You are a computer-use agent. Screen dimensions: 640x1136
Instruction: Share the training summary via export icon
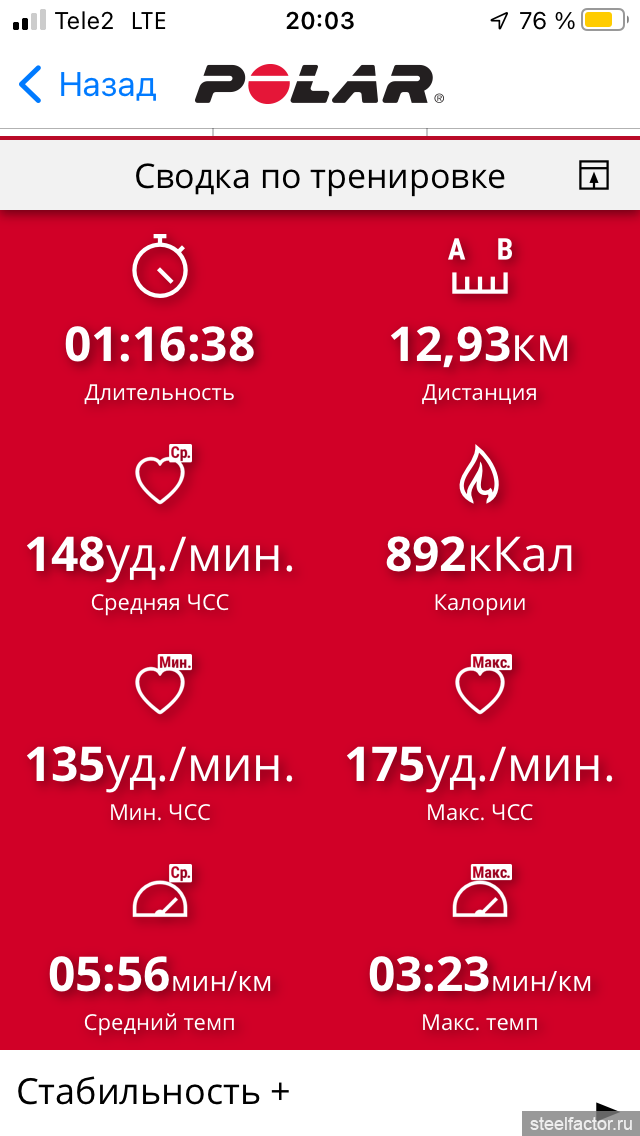click(x=593, y=175)
